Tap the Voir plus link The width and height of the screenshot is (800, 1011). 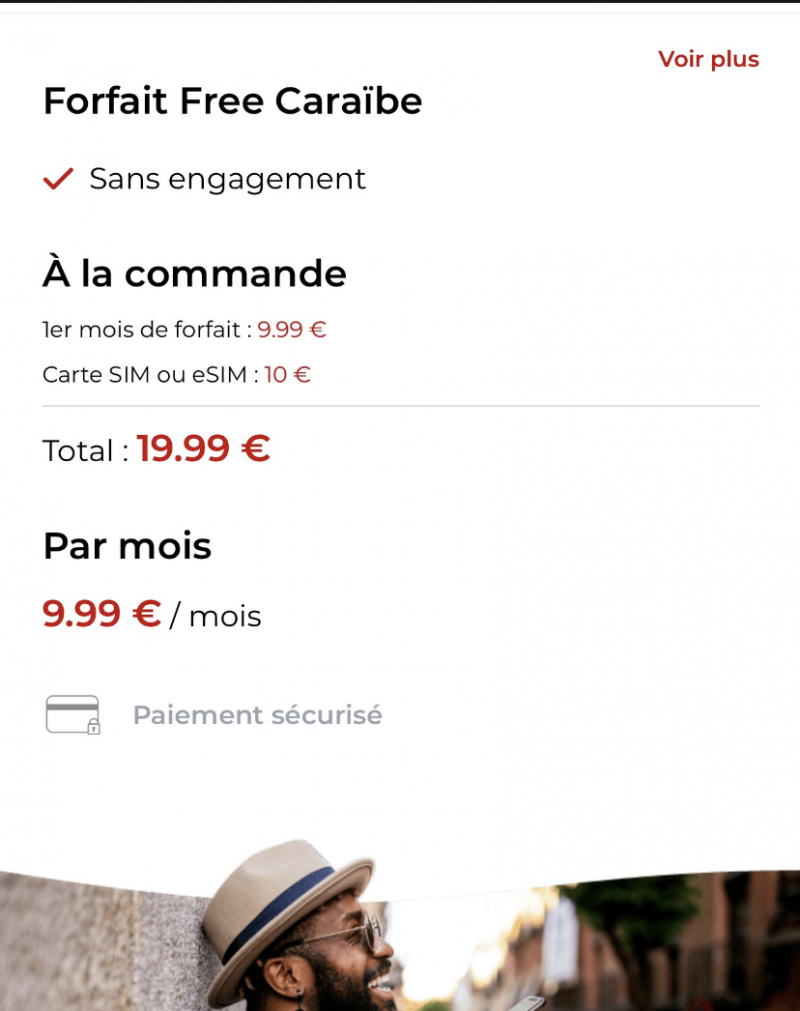click(708, 59)
